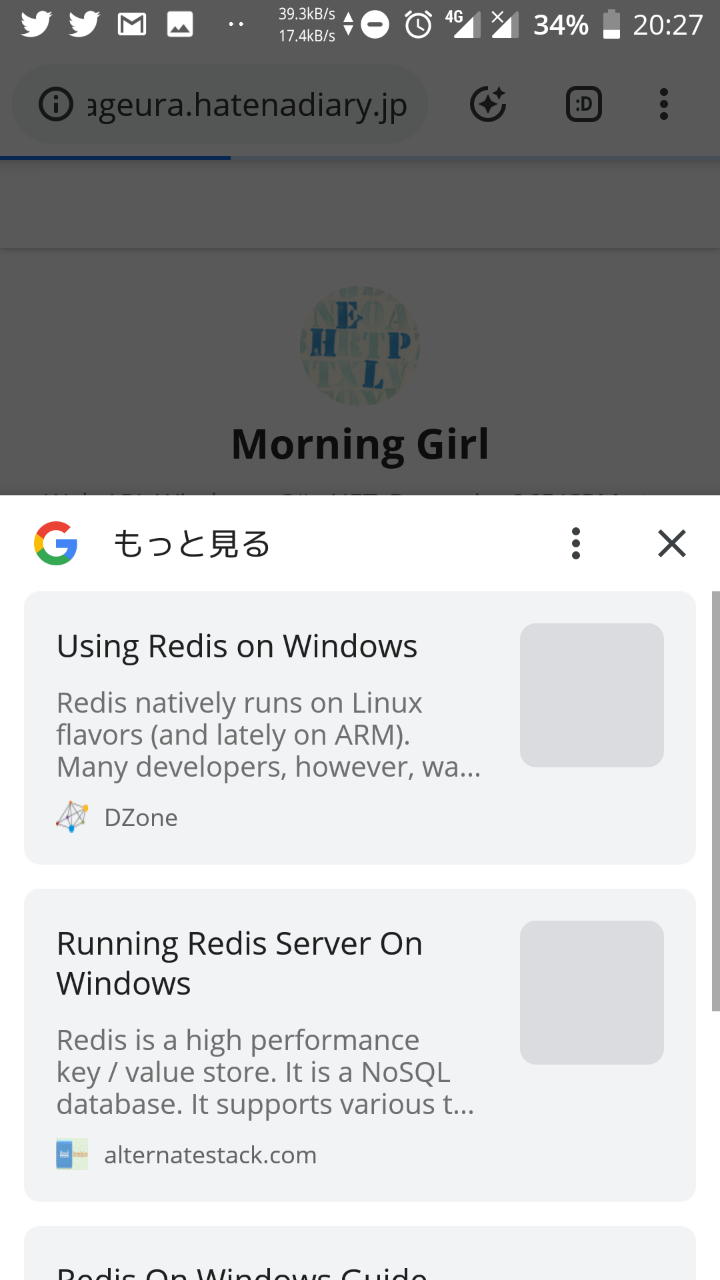Open the Running Redis Server On Windows card
720x1280 pixels.
pos(360,1045)
